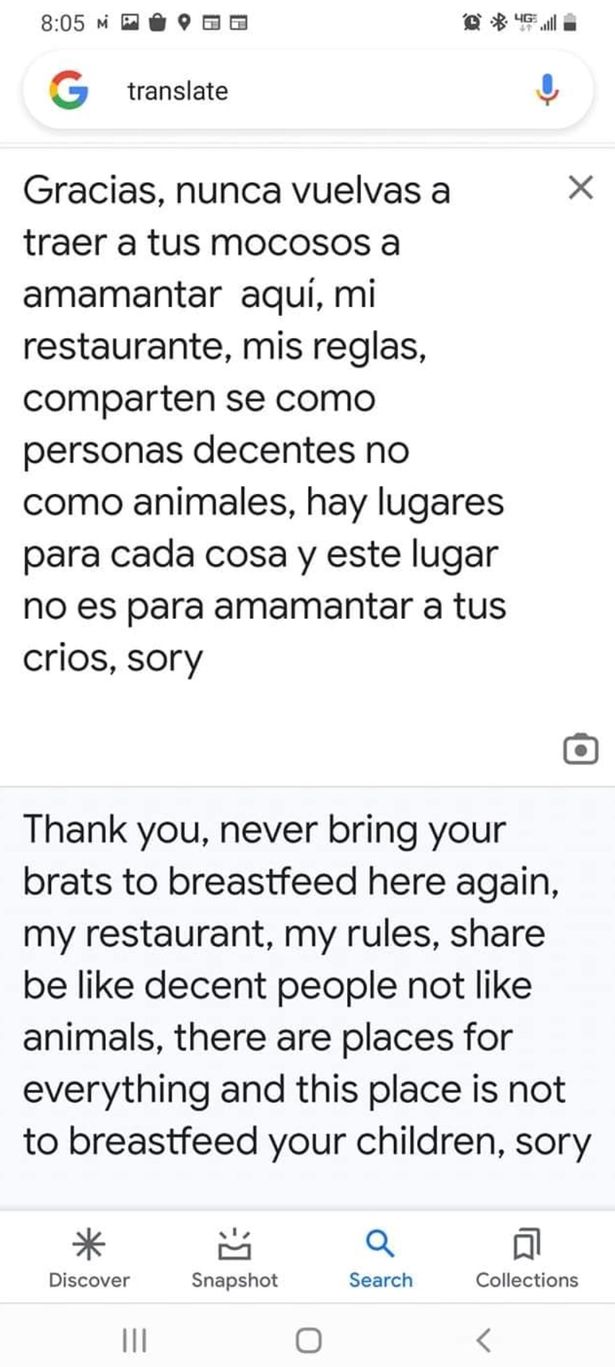Clear the Spanish source text
Screen dimensions: 615x1367
pyautogui.click(x=580, y=188)
